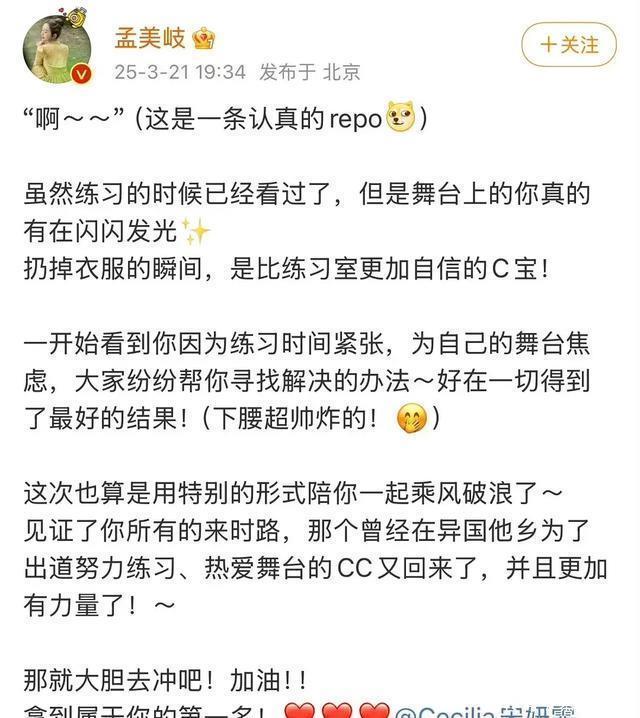Open the 孟美岐 username link
Screen dimensions: 640x718
coord(151,38)
